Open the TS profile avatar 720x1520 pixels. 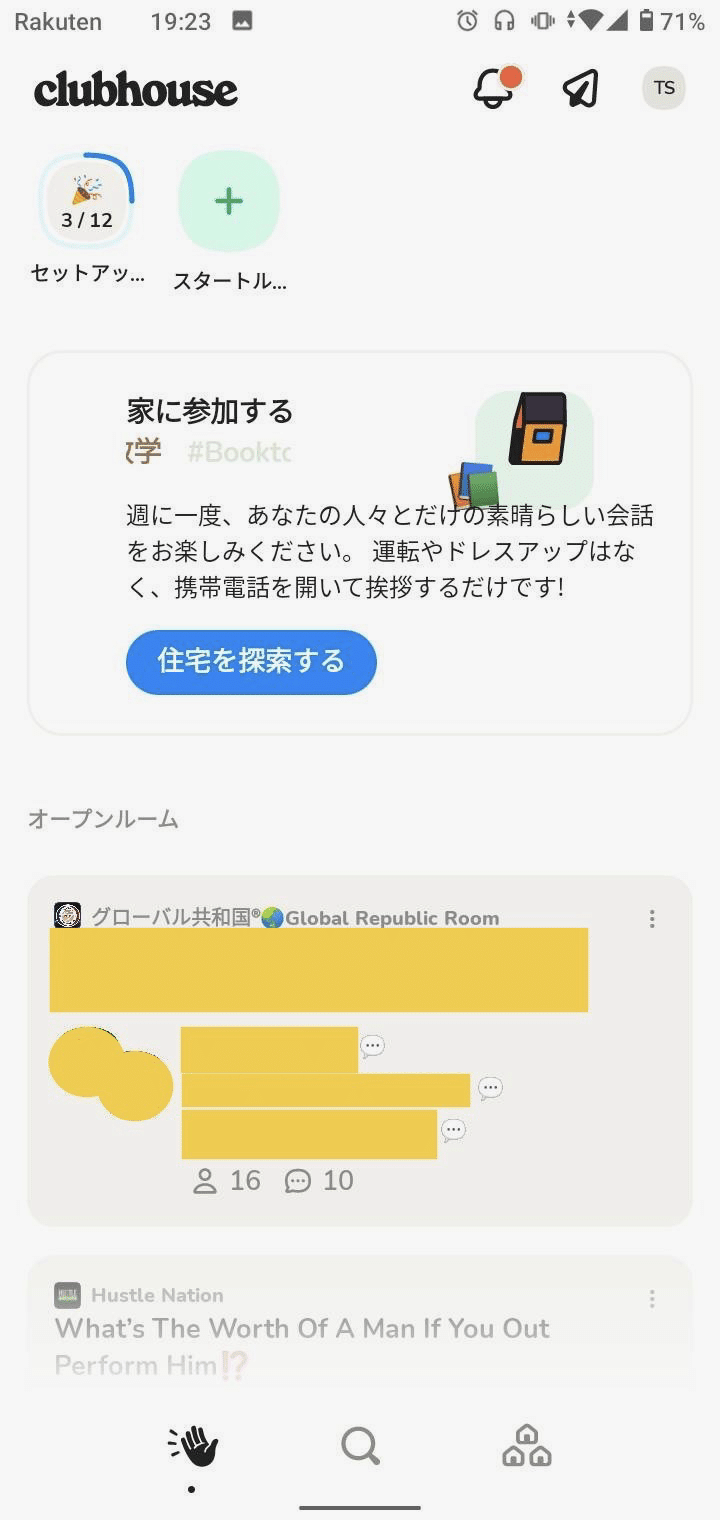[664, 88]
